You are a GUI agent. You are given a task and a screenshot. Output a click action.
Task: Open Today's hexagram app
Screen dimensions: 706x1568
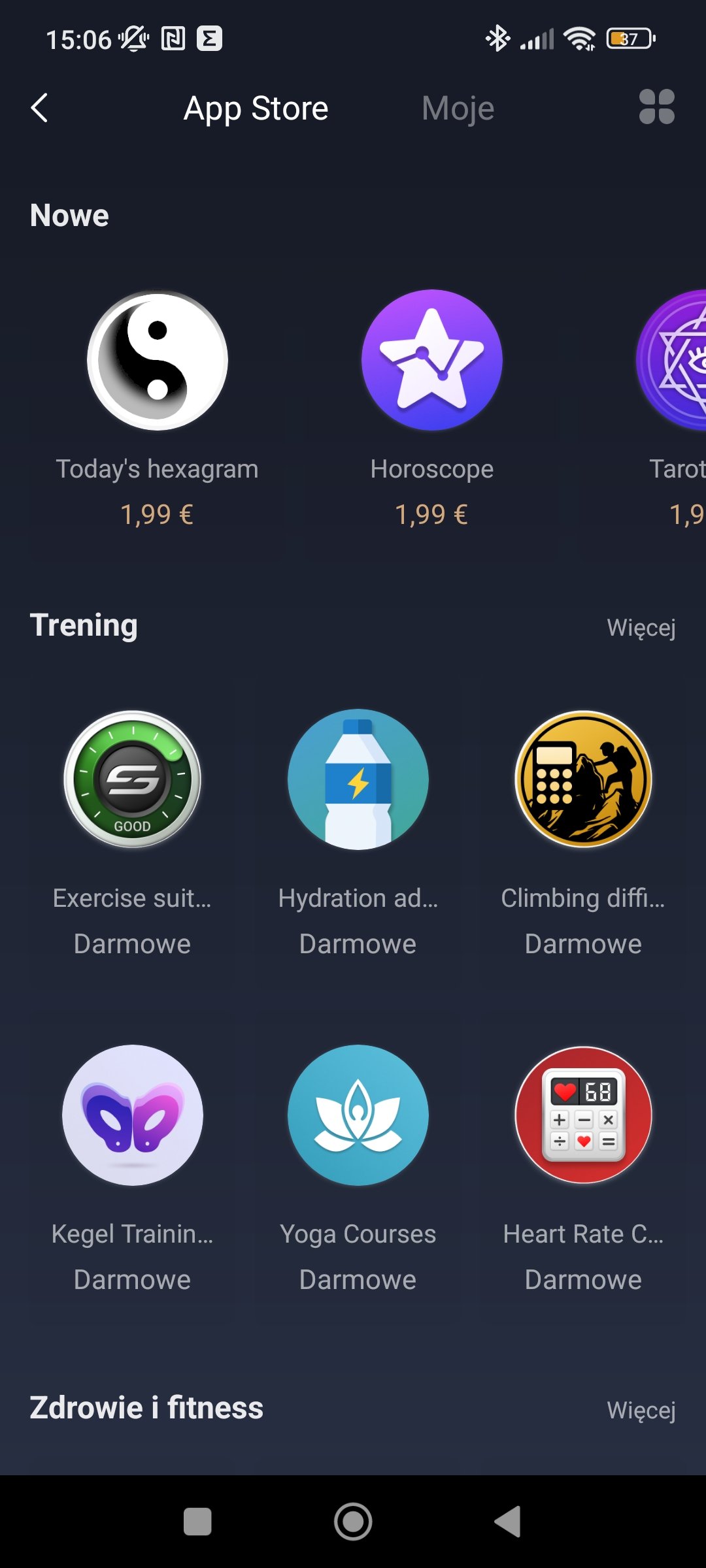(x=157, y=410)
